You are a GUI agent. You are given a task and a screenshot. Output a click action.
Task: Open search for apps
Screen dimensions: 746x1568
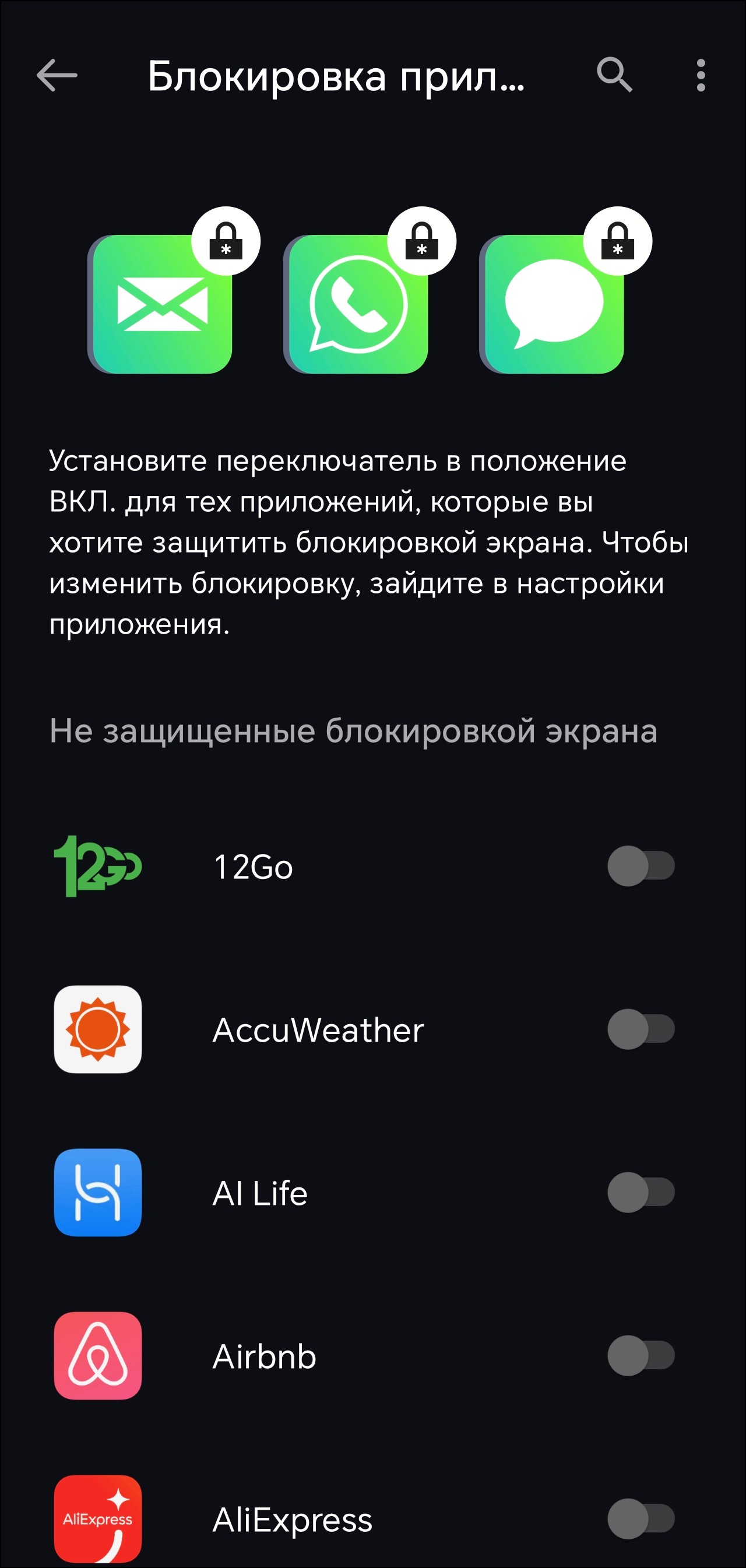(x=614, y=75)
